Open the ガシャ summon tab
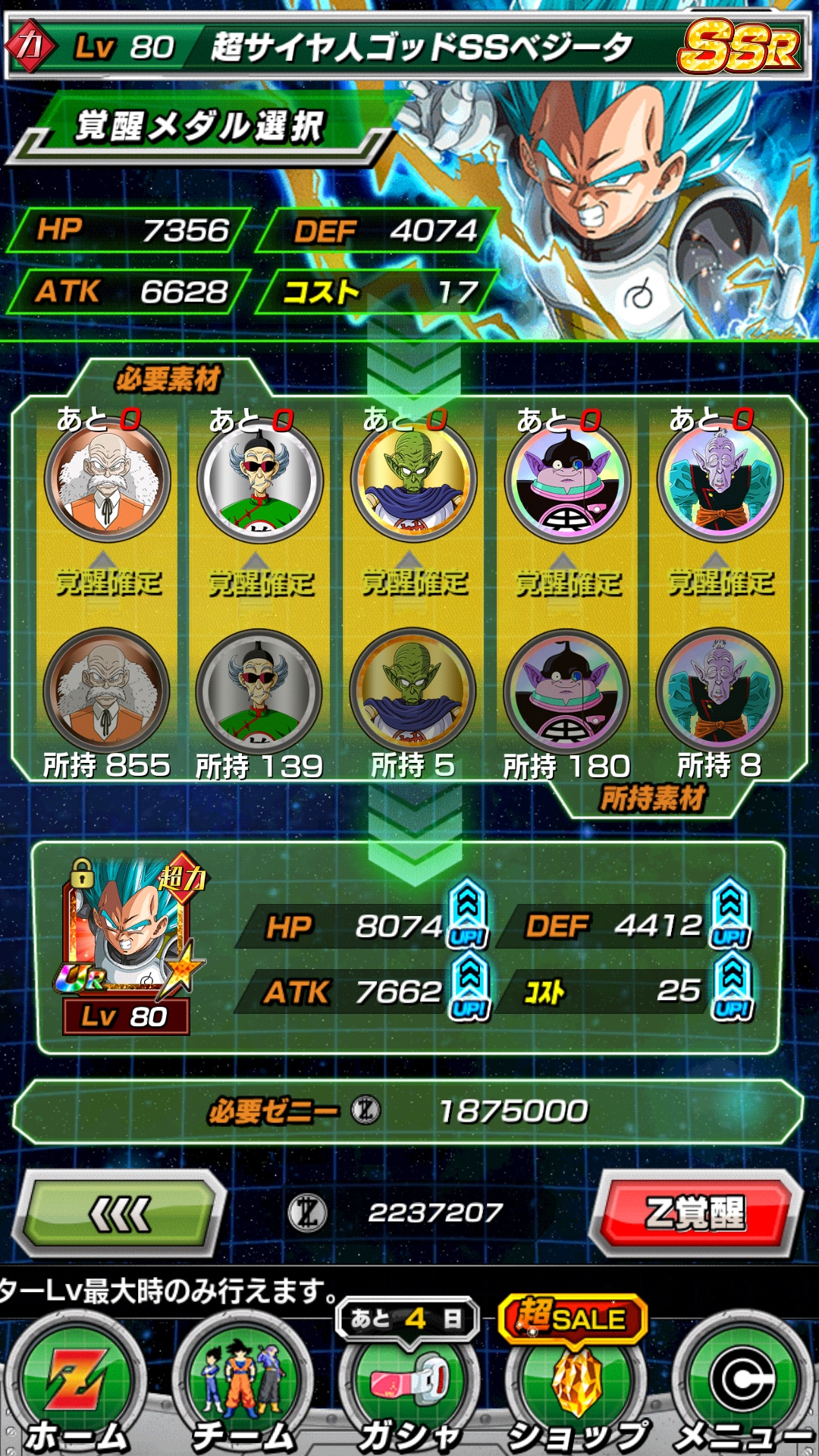819x1456 pixels. [409, 1388]
